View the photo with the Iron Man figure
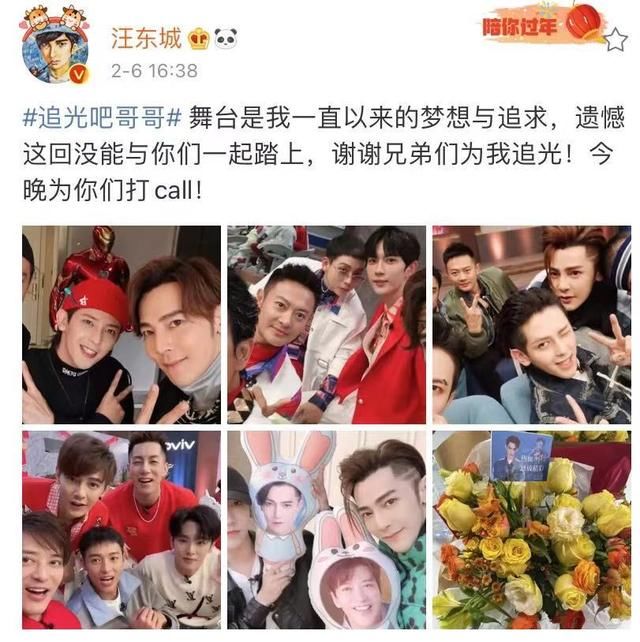Screen dimensions: 640x642 [121, 324]
